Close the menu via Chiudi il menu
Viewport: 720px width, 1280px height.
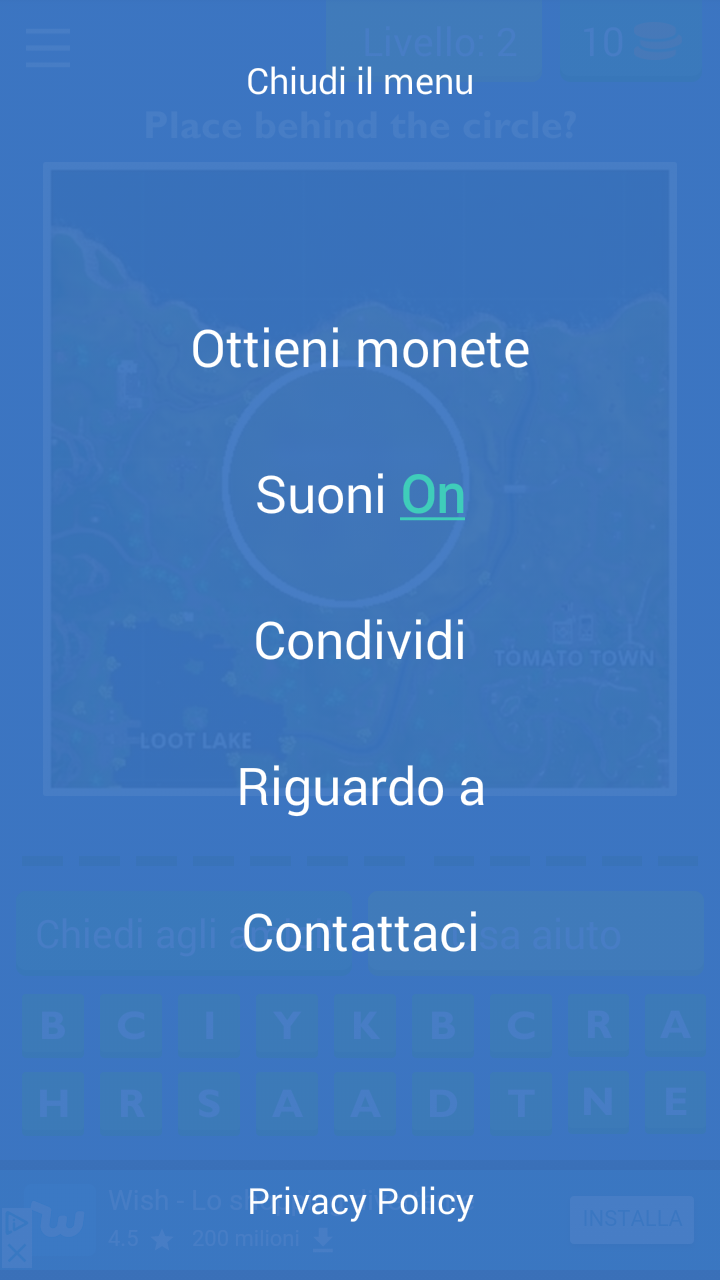pos(360,81)
